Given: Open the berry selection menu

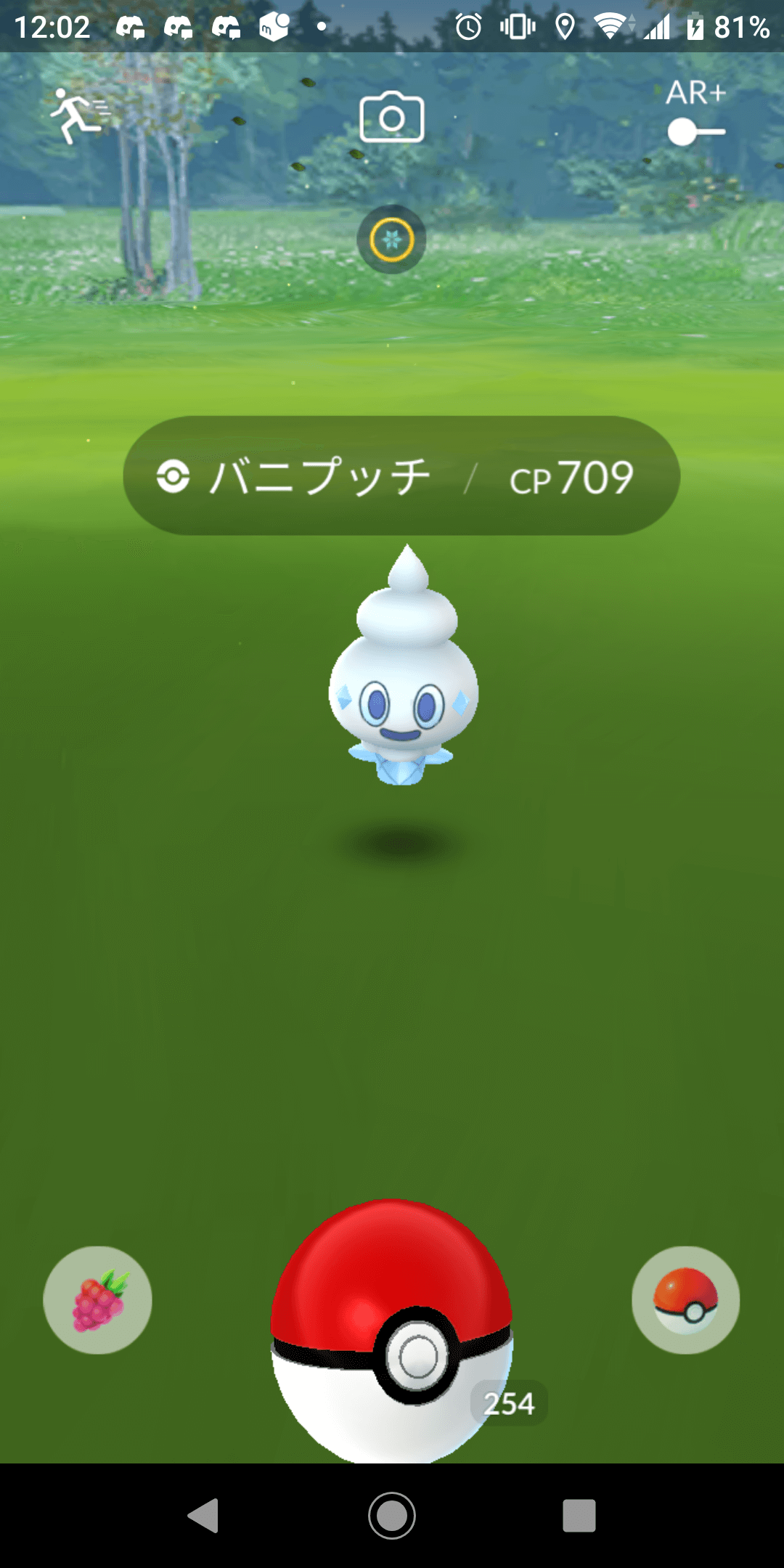Looking at the screenshot, I should 98,1300.
